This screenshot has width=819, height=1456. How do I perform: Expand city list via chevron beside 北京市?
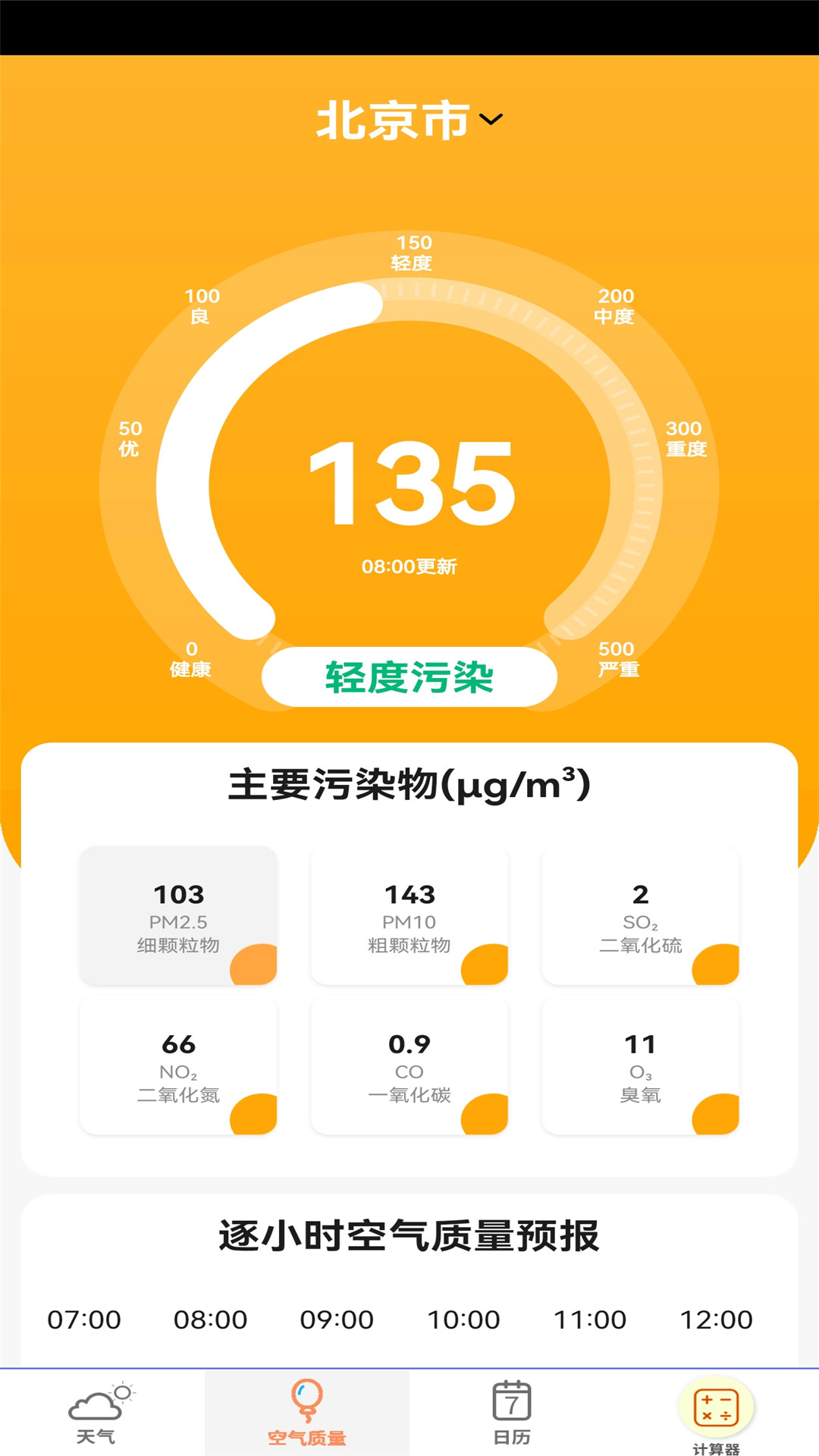click(x=492, y=119)
